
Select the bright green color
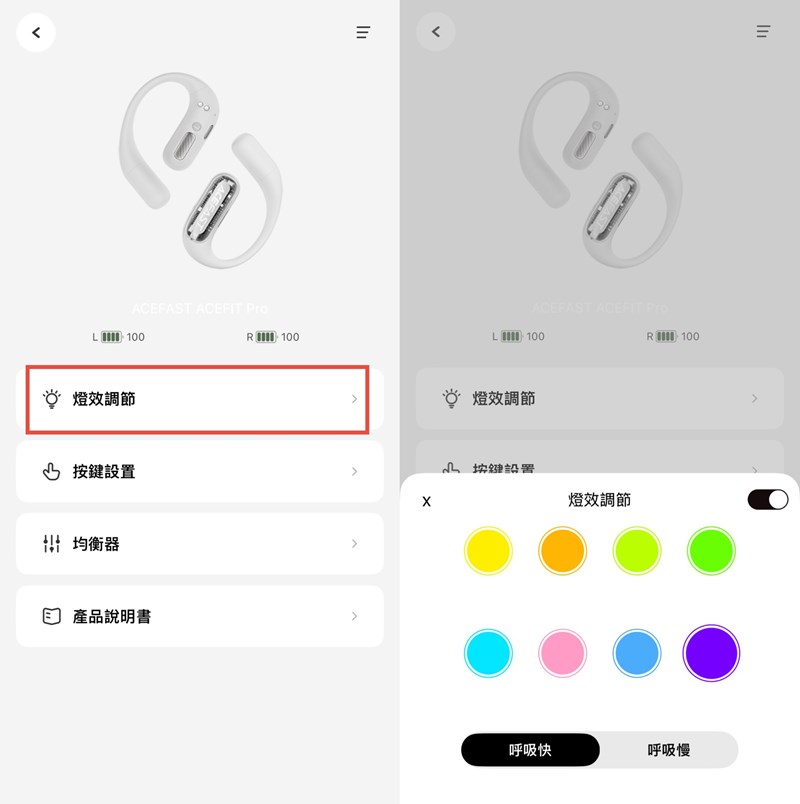(711, 551)
